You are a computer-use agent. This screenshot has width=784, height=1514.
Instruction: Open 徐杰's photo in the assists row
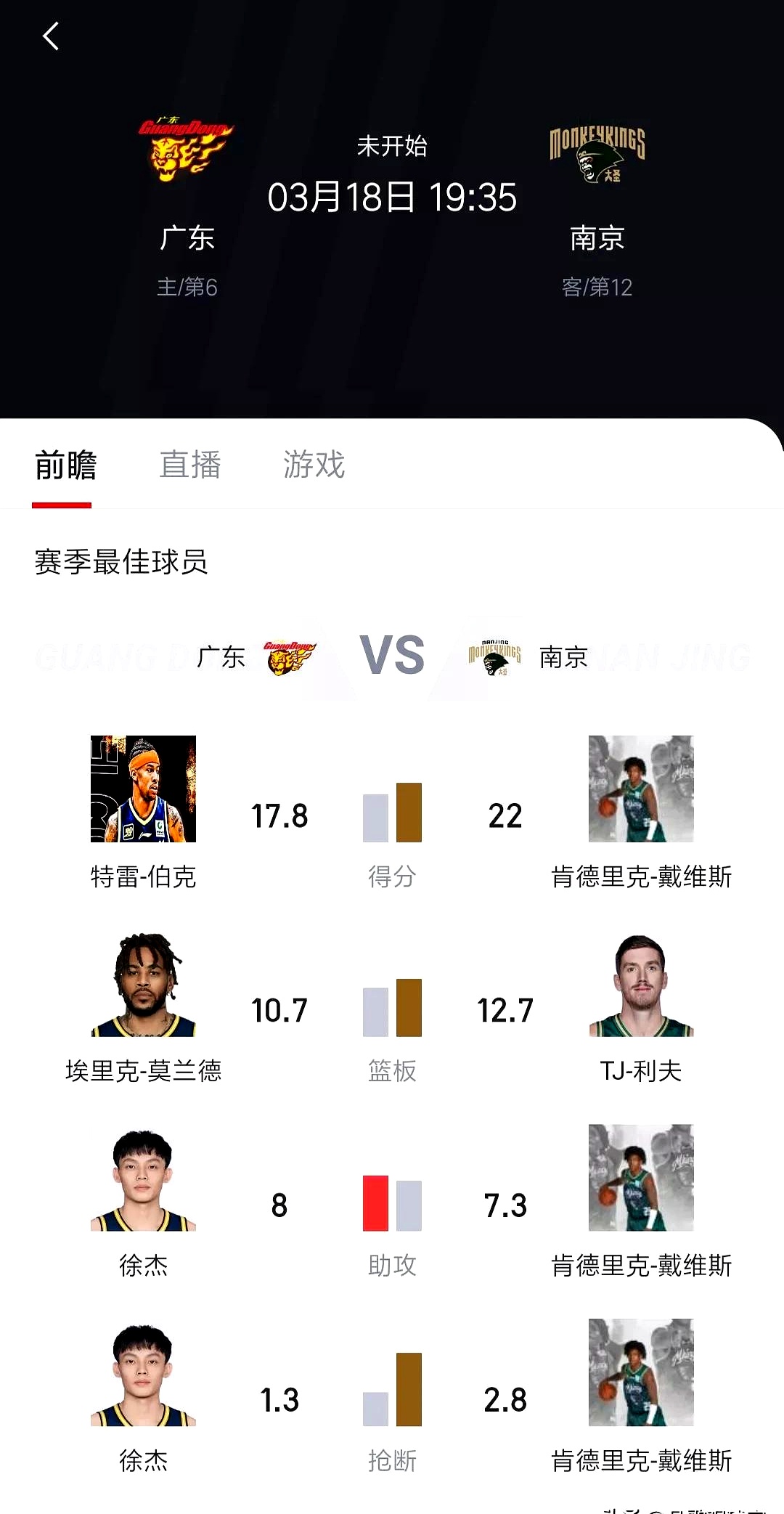click(143, 1180)
